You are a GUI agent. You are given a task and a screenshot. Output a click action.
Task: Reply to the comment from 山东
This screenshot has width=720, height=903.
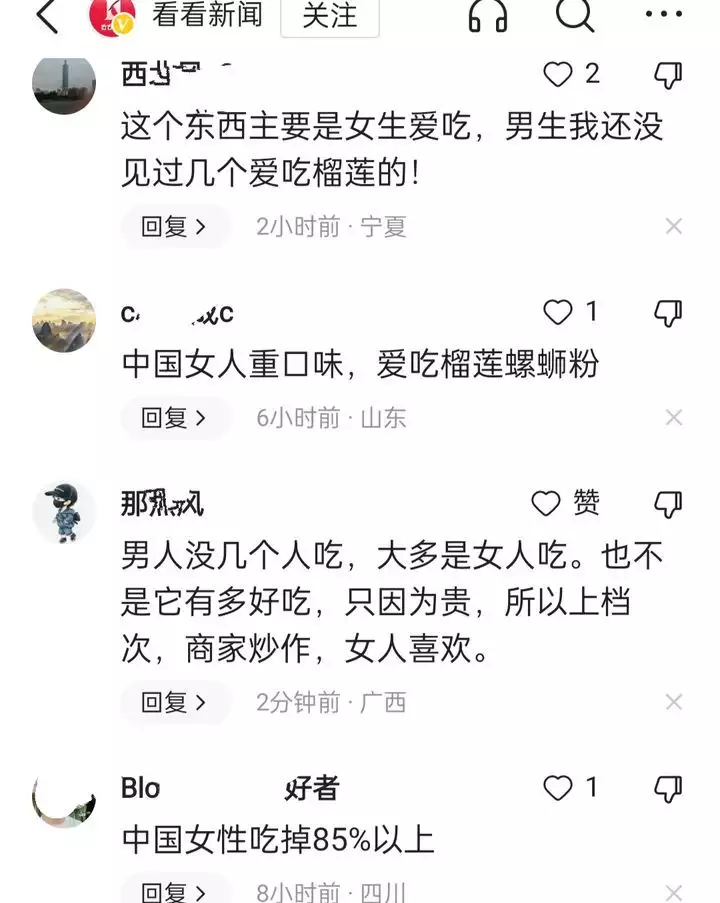click(174, 418)
